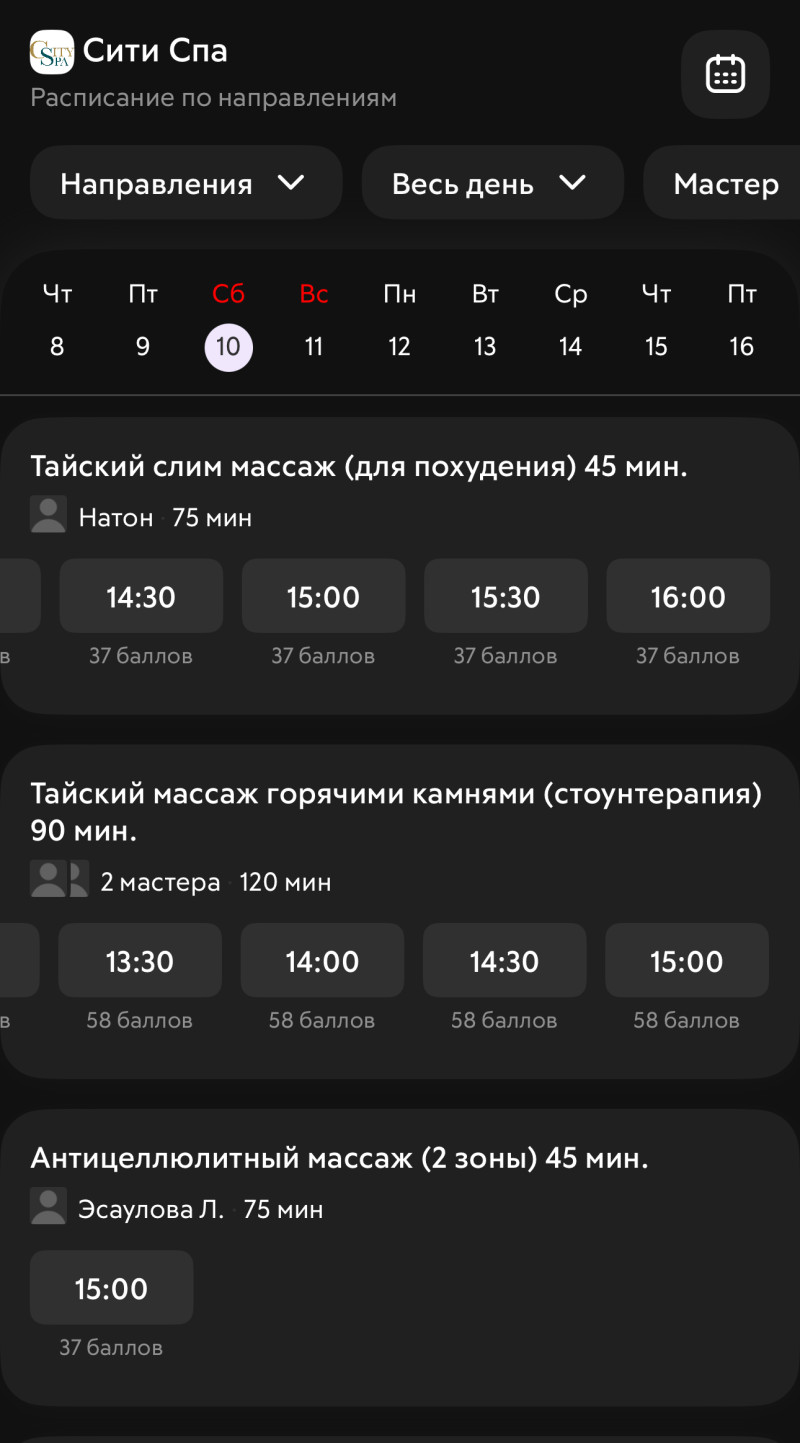
Task: Expand the Направления dropdown
Action: [x=185, y=183]
